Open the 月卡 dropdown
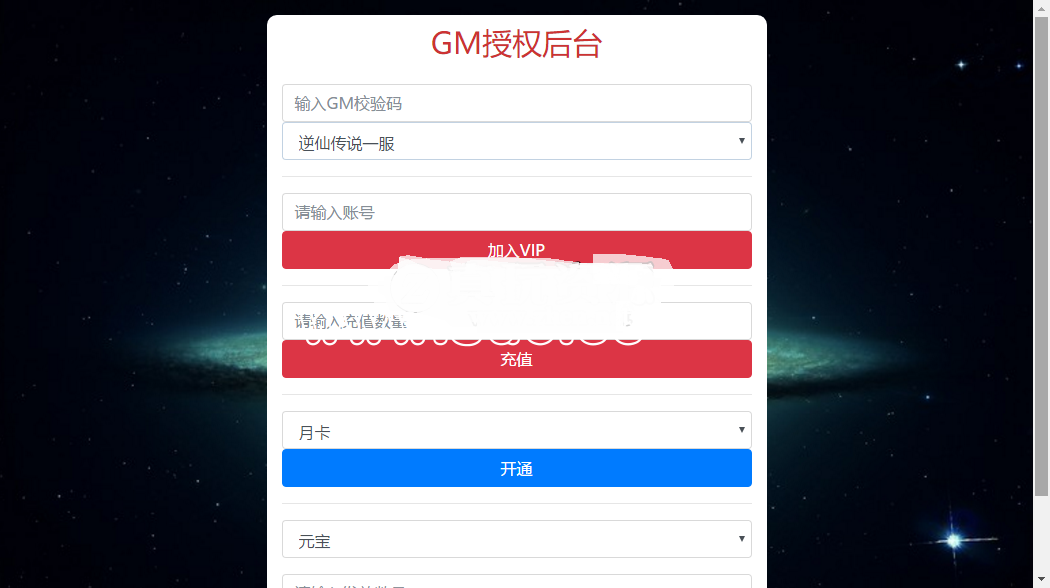The image size is (1050, 588). click(x=516, y=431)
